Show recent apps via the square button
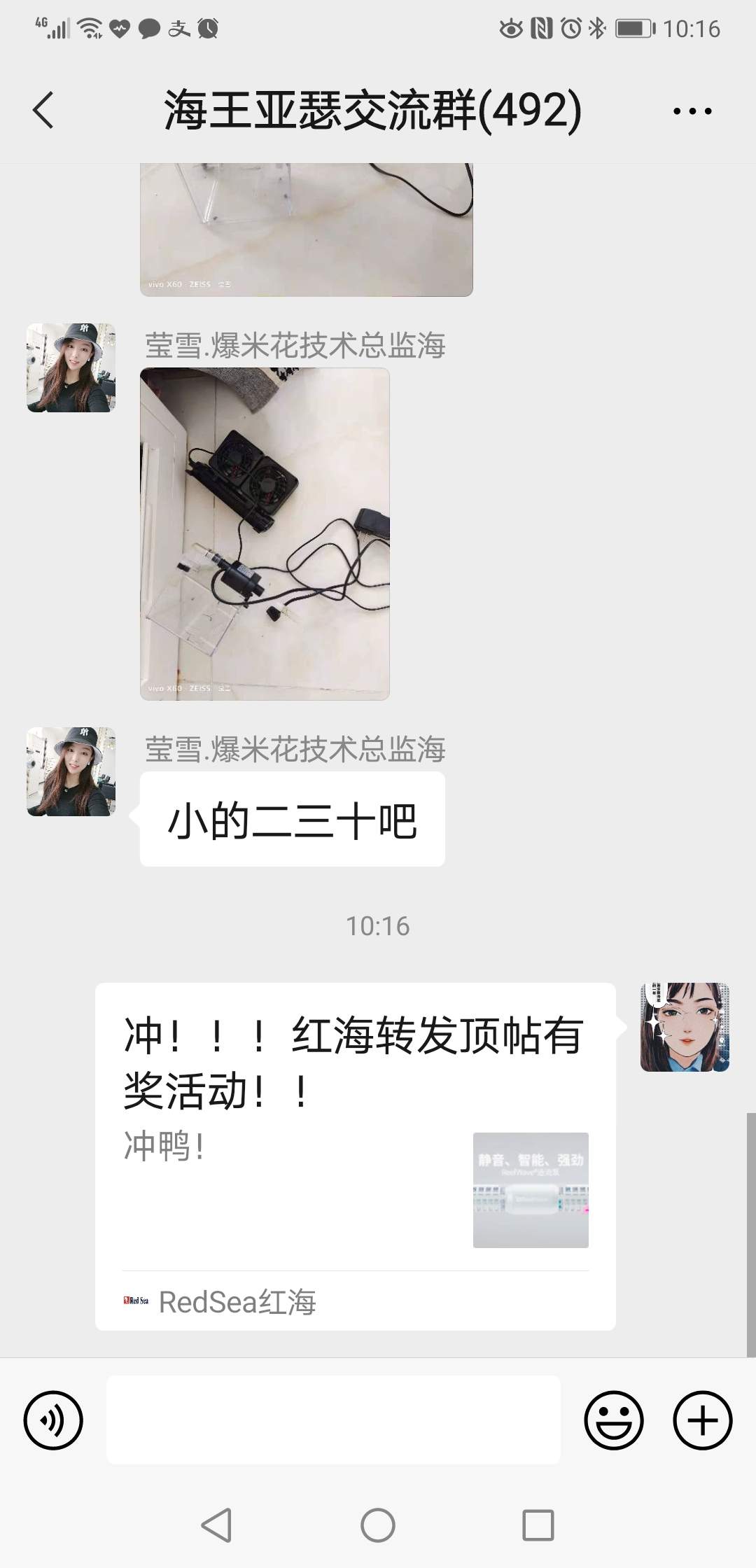The width and height of the screenshot is (756, 1568). (538, 1525)
